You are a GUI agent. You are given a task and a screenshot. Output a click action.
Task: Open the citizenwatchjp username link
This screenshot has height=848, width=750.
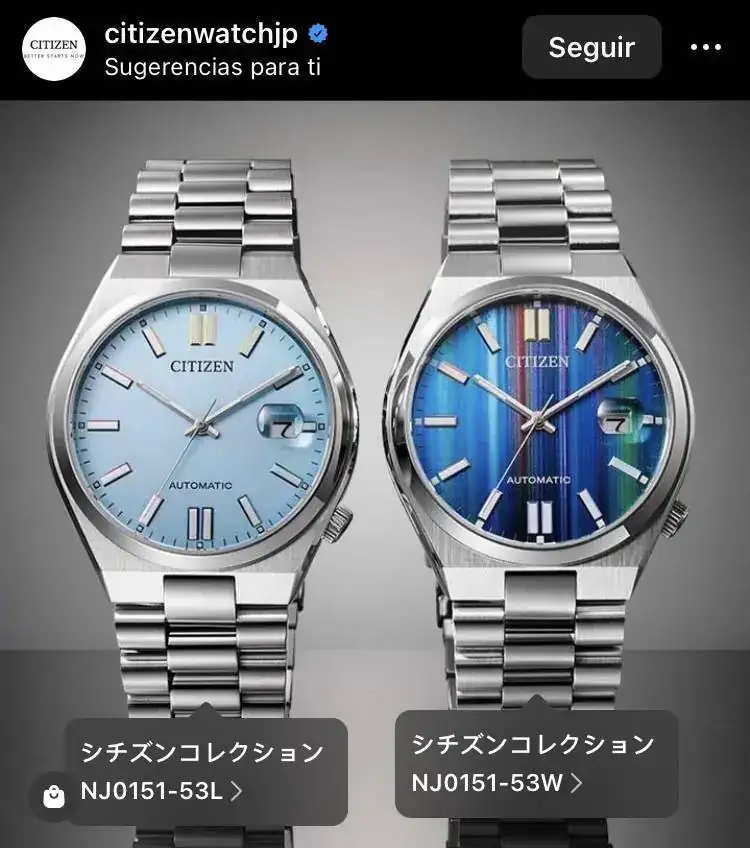[201, 33]
